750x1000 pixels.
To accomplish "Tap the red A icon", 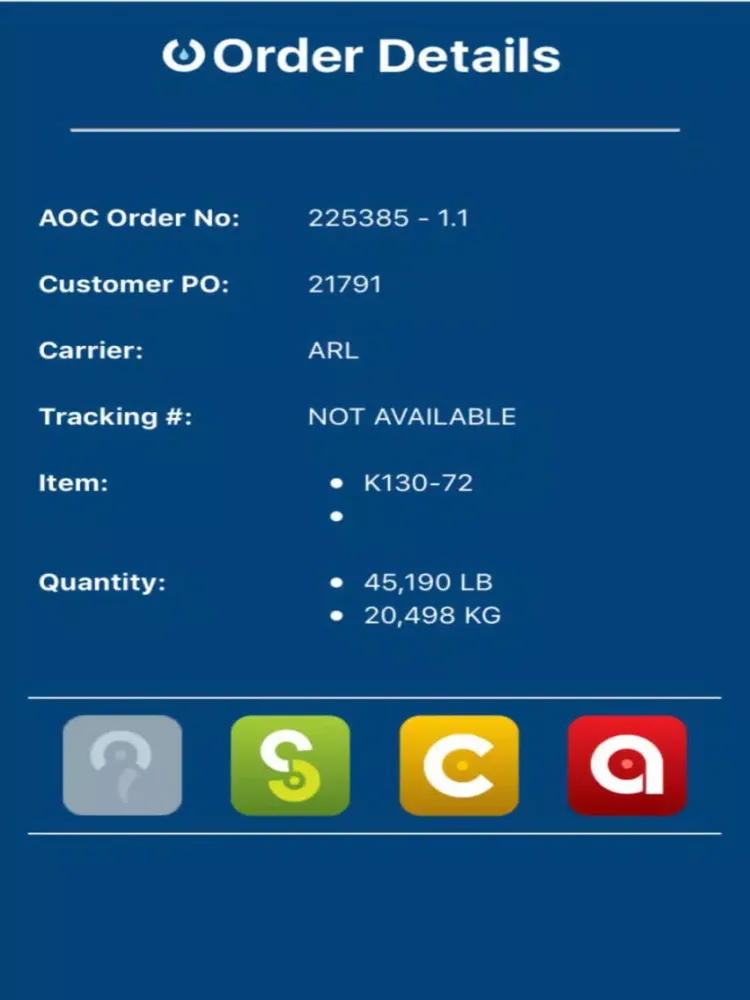I will pos(627,765).
